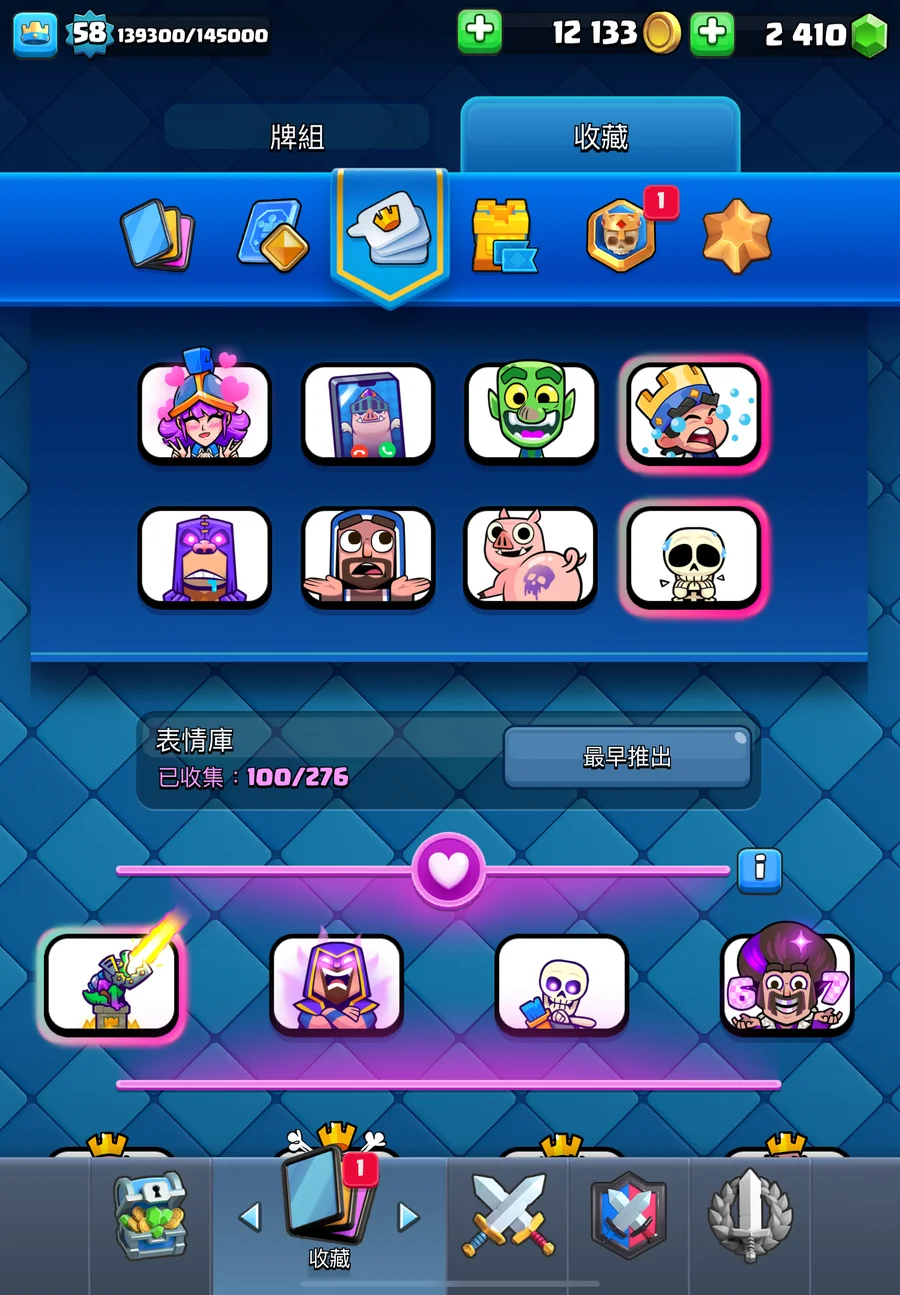Pick the disco wizard 67 emote

(787, 983)
